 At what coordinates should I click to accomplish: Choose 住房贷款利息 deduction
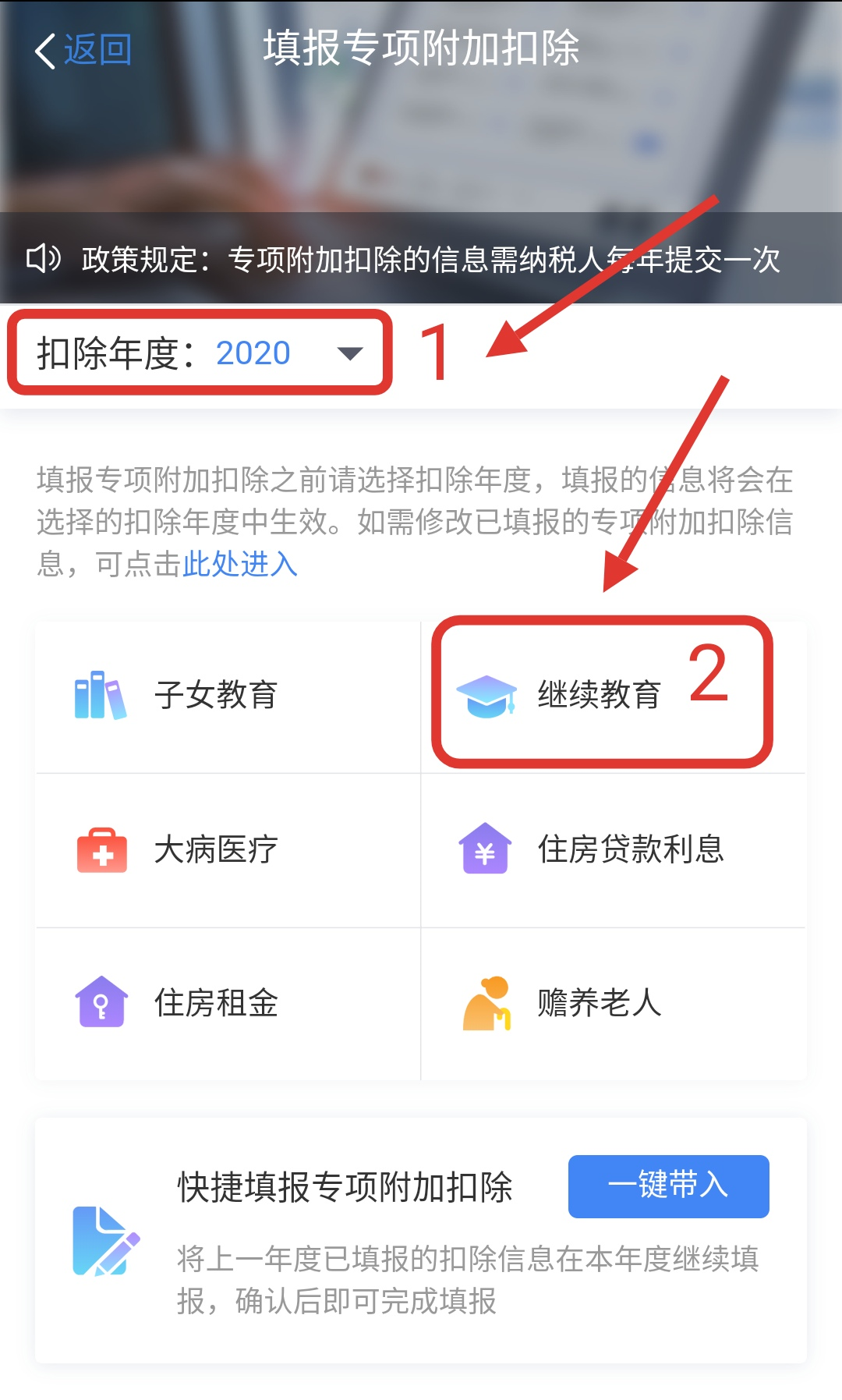(630, 849)
